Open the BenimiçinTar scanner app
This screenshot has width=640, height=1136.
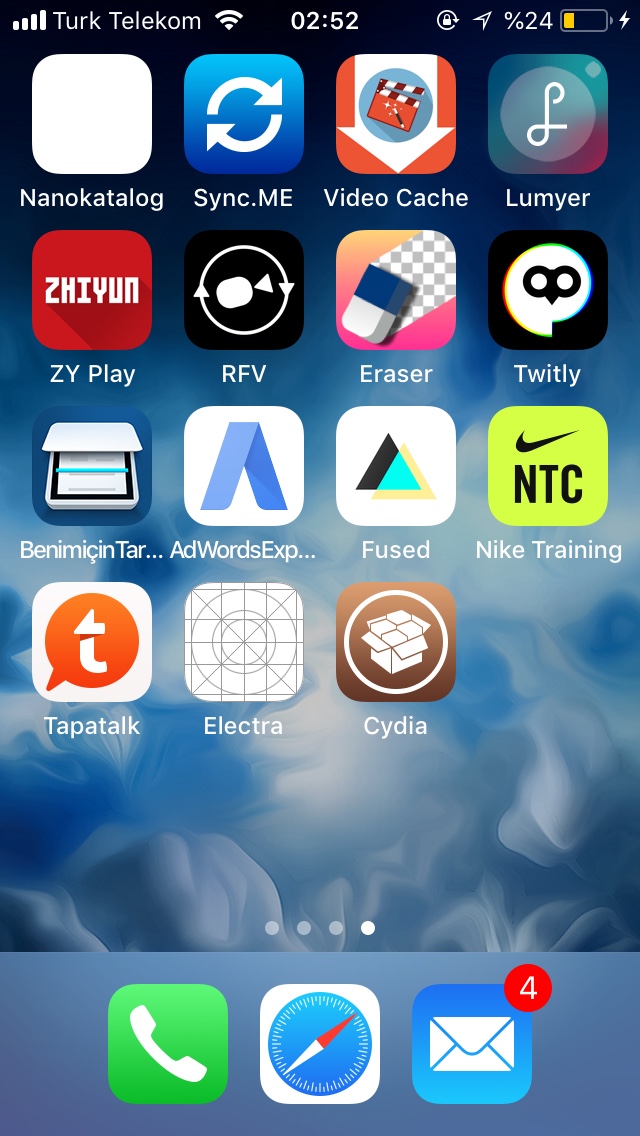point(92,466)
